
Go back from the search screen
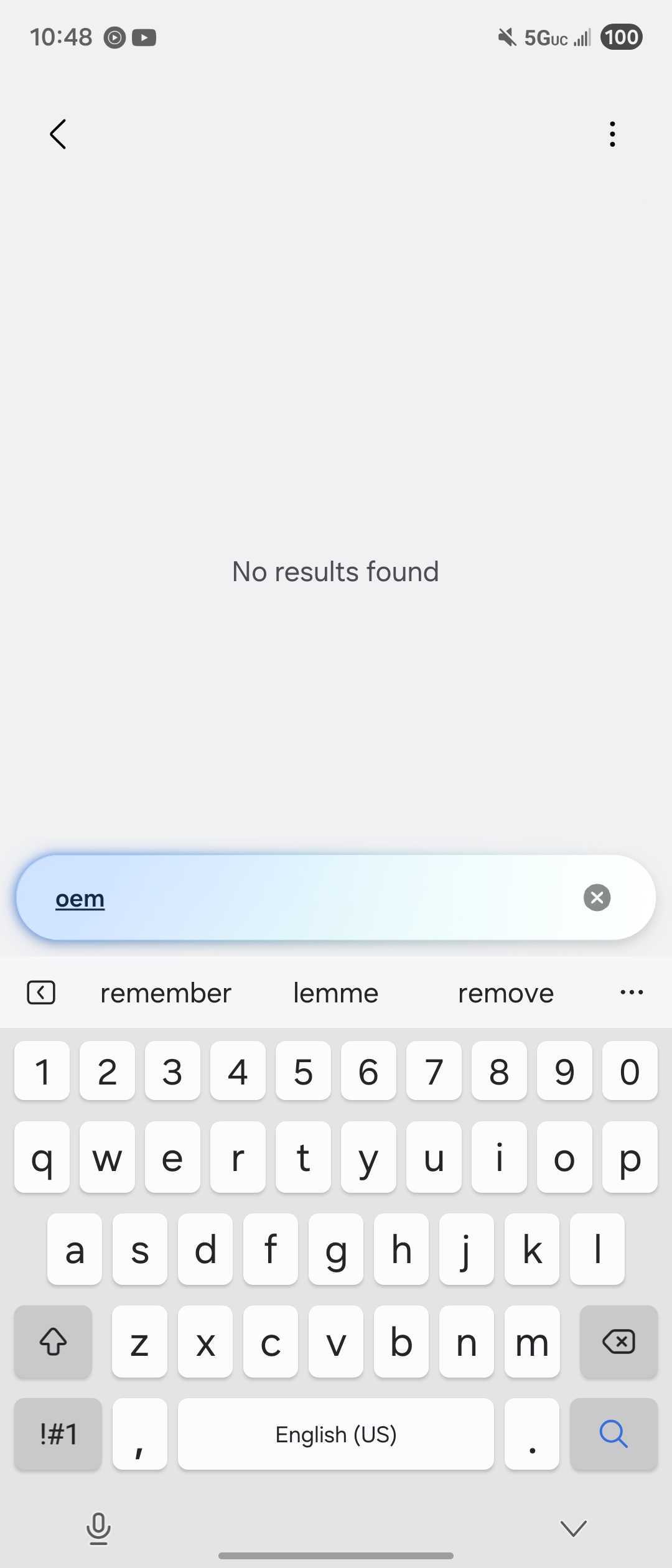click(58, 134)
